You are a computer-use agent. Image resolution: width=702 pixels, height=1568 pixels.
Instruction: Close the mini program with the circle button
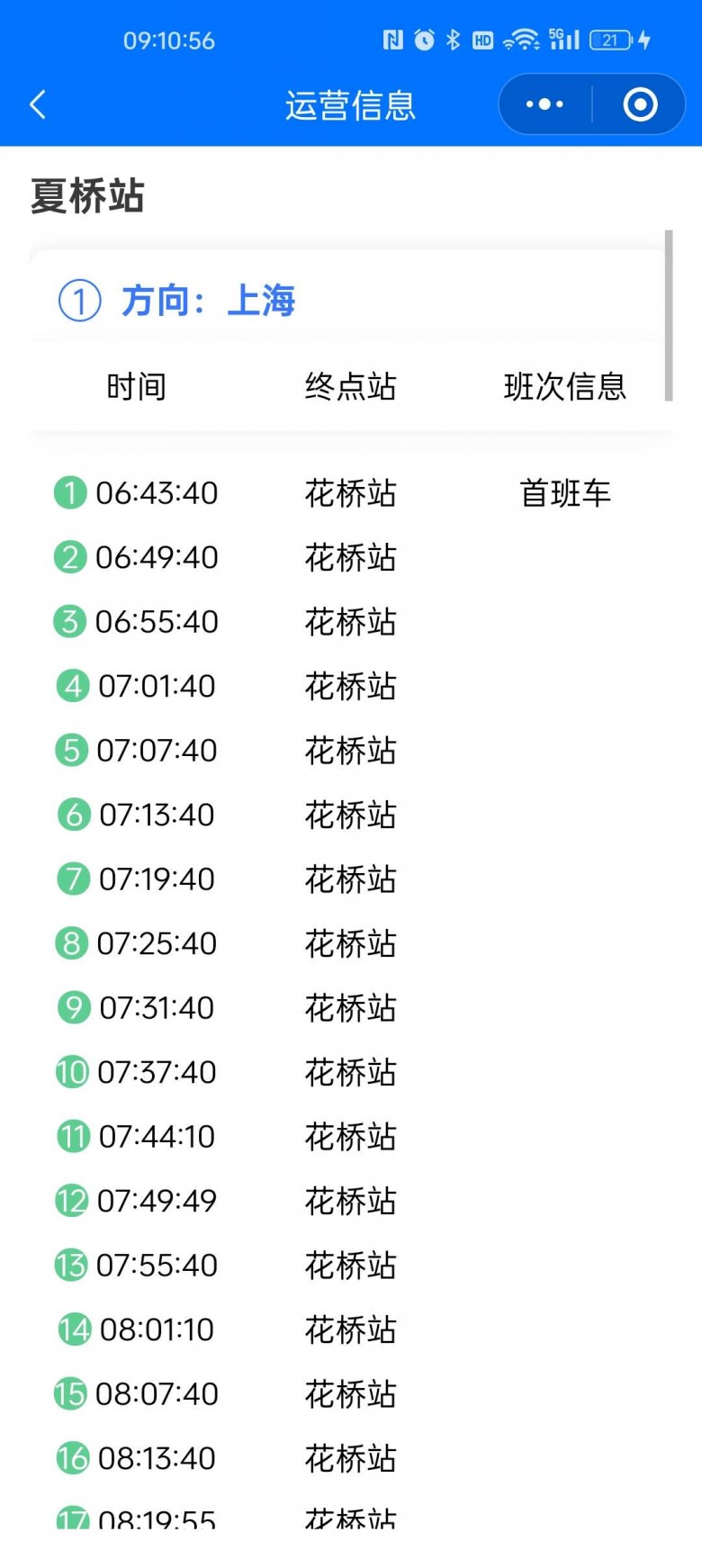pos(640,105)
